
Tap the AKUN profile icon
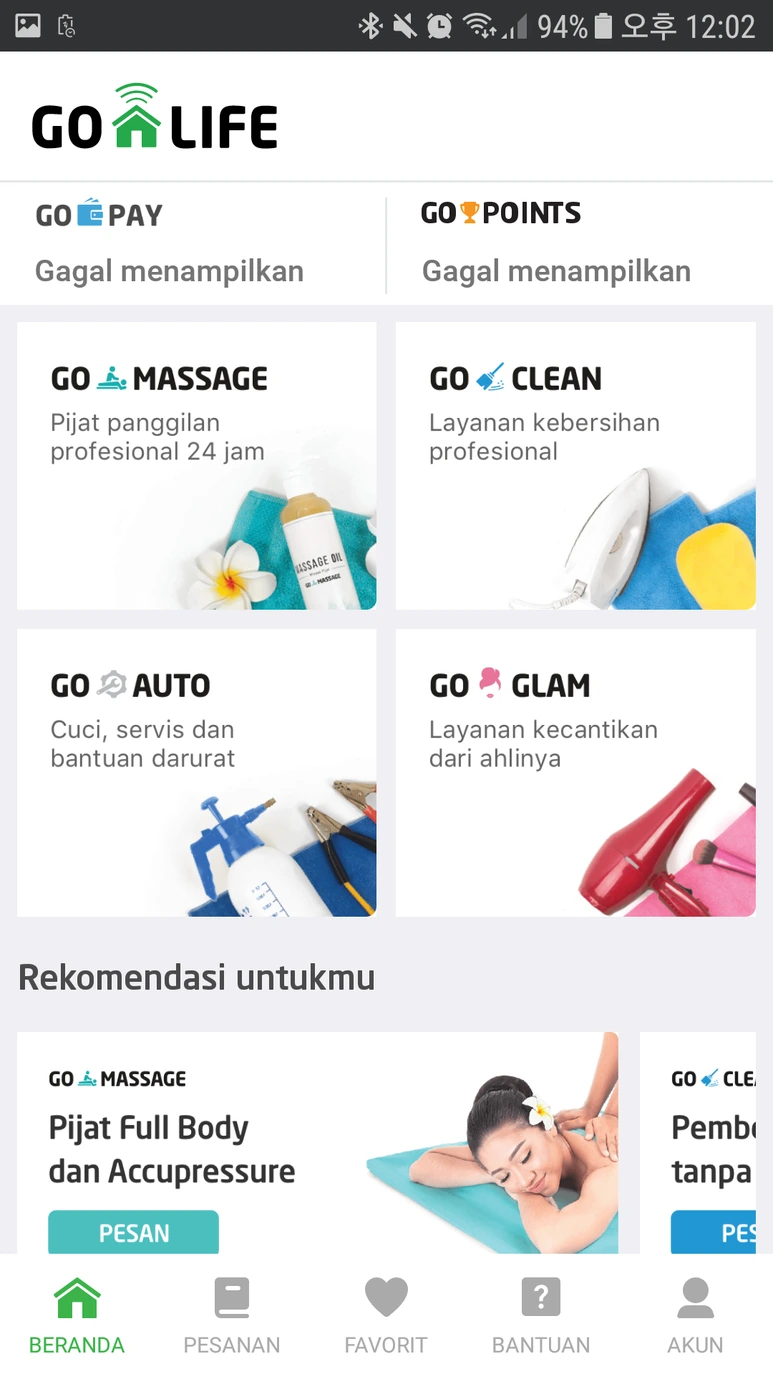point(695,1297)
